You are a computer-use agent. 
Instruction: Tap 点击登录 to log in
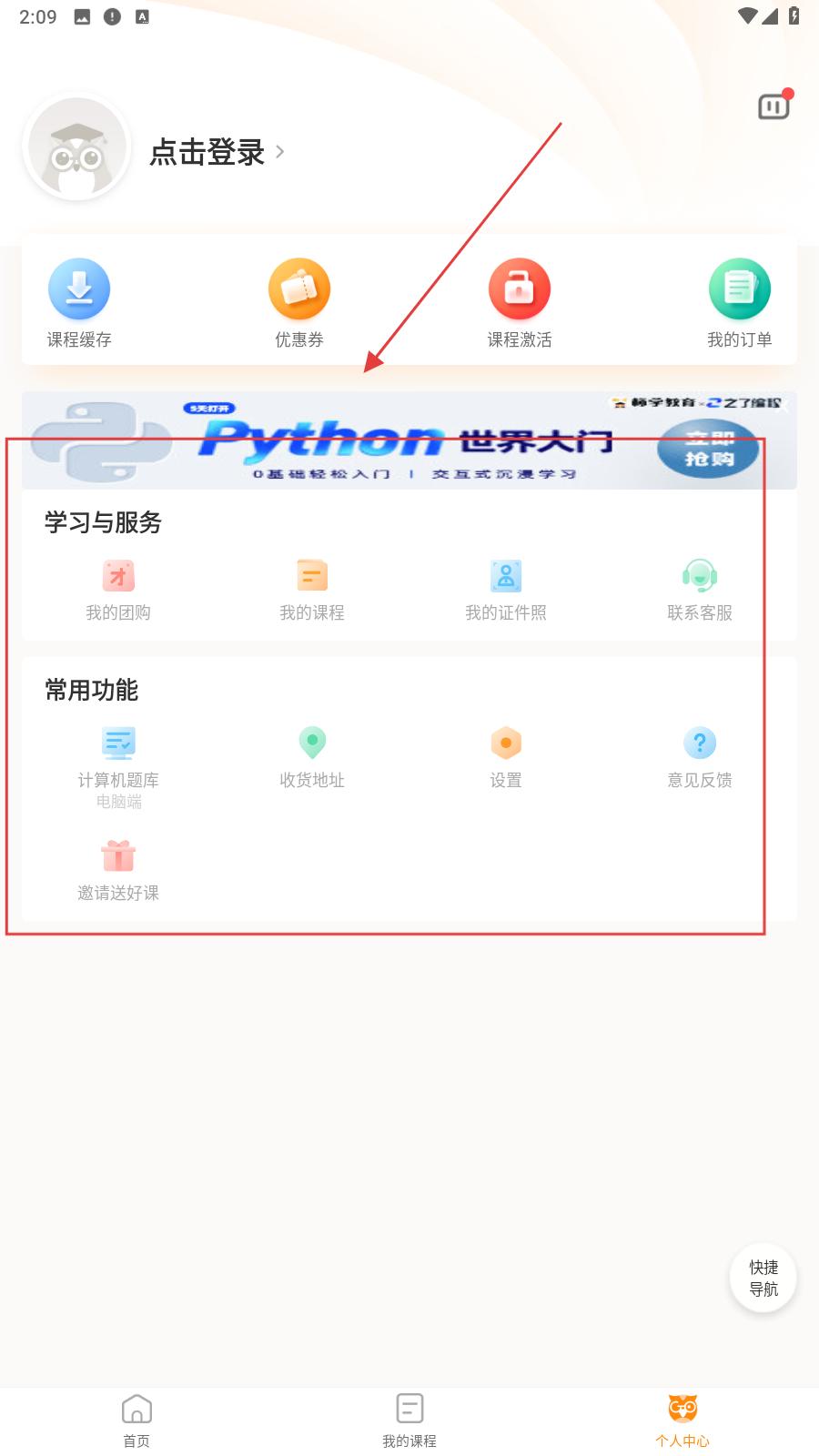(x=207, y=152)
